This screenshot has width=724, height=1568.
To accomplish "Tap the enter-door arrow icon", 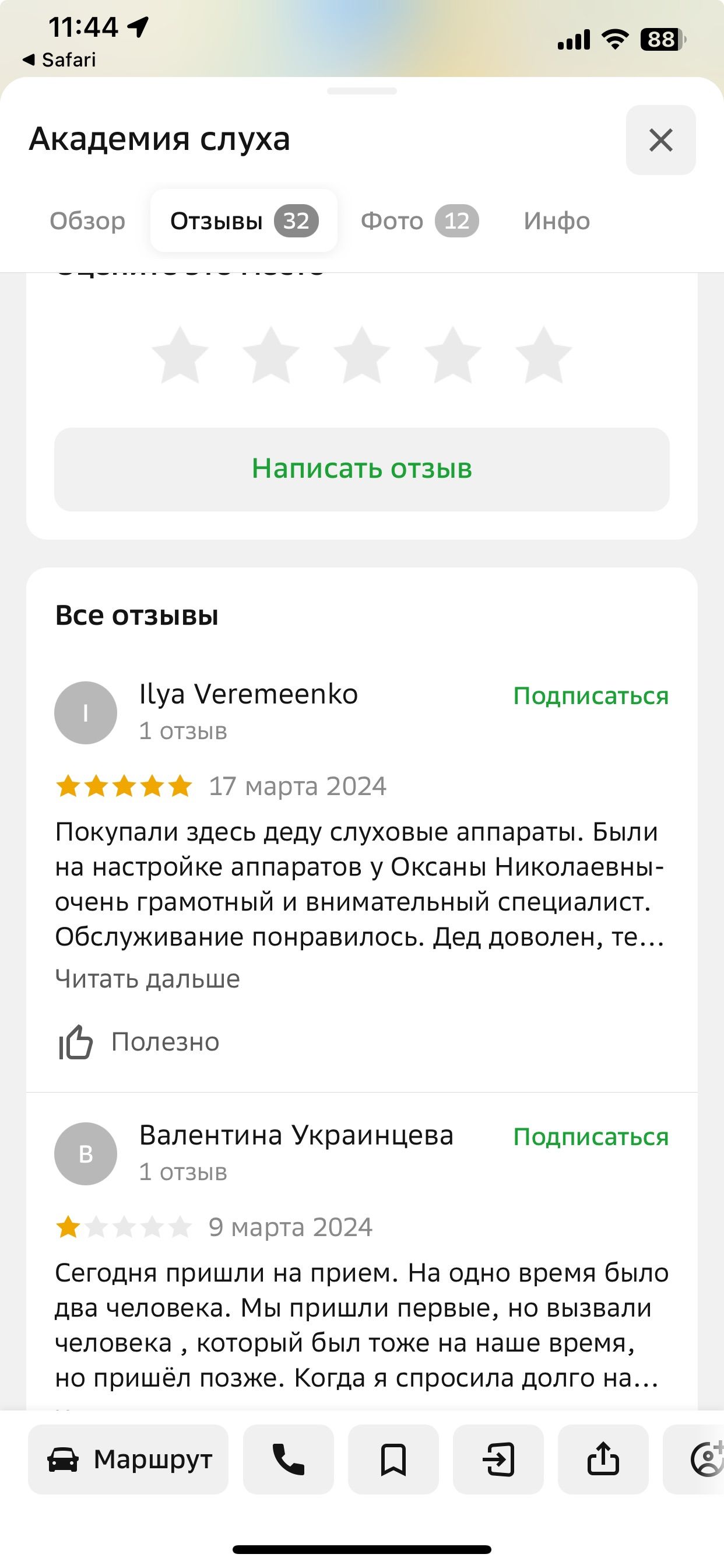I will pos(498,1459).
